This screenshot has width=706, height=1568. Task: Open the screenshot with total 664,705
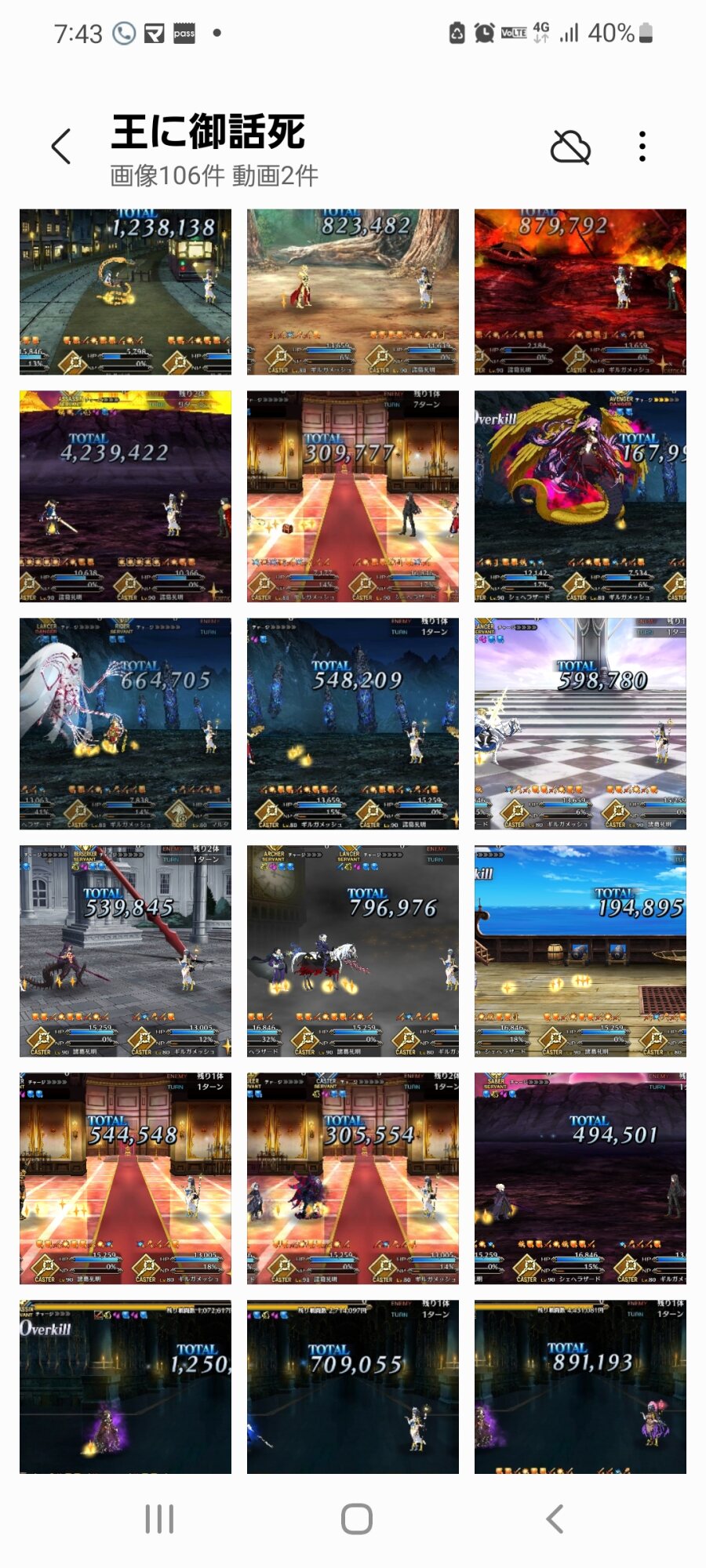click(x=126, y=724)
